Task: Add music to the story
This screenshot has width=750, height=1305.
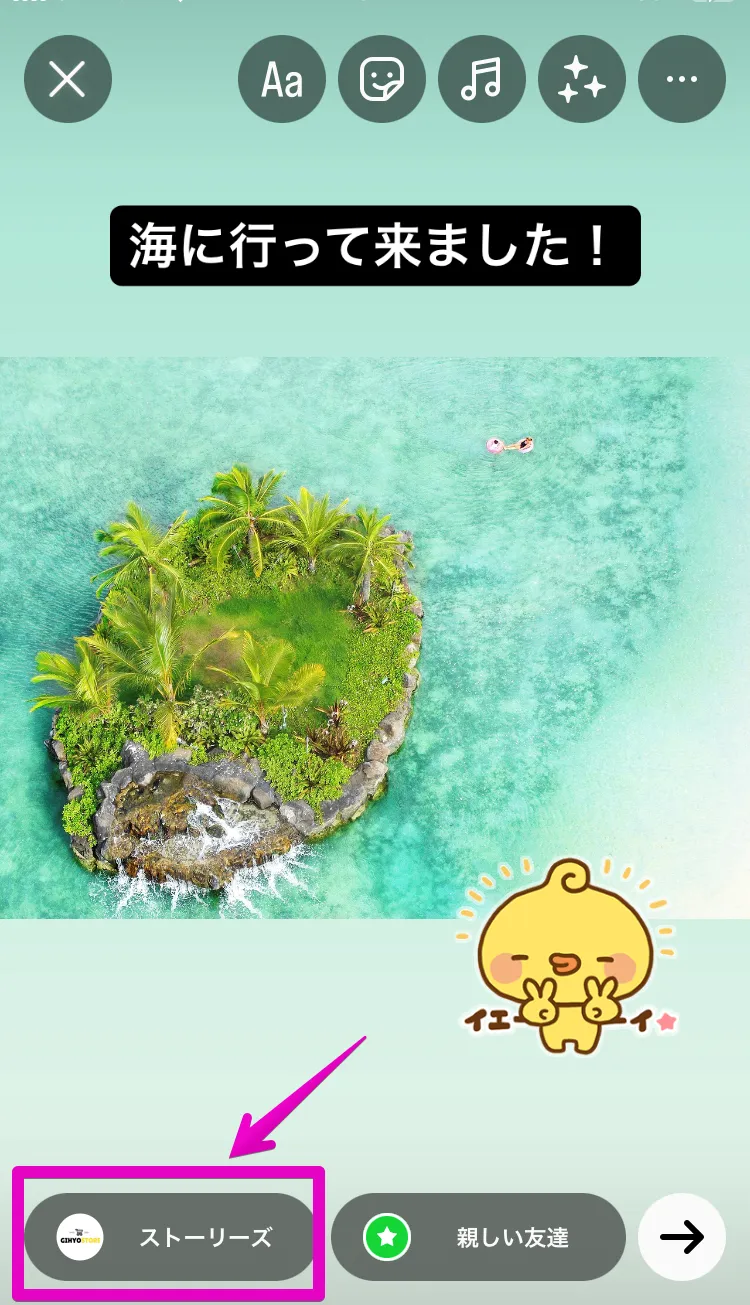Action: point(482,80)
